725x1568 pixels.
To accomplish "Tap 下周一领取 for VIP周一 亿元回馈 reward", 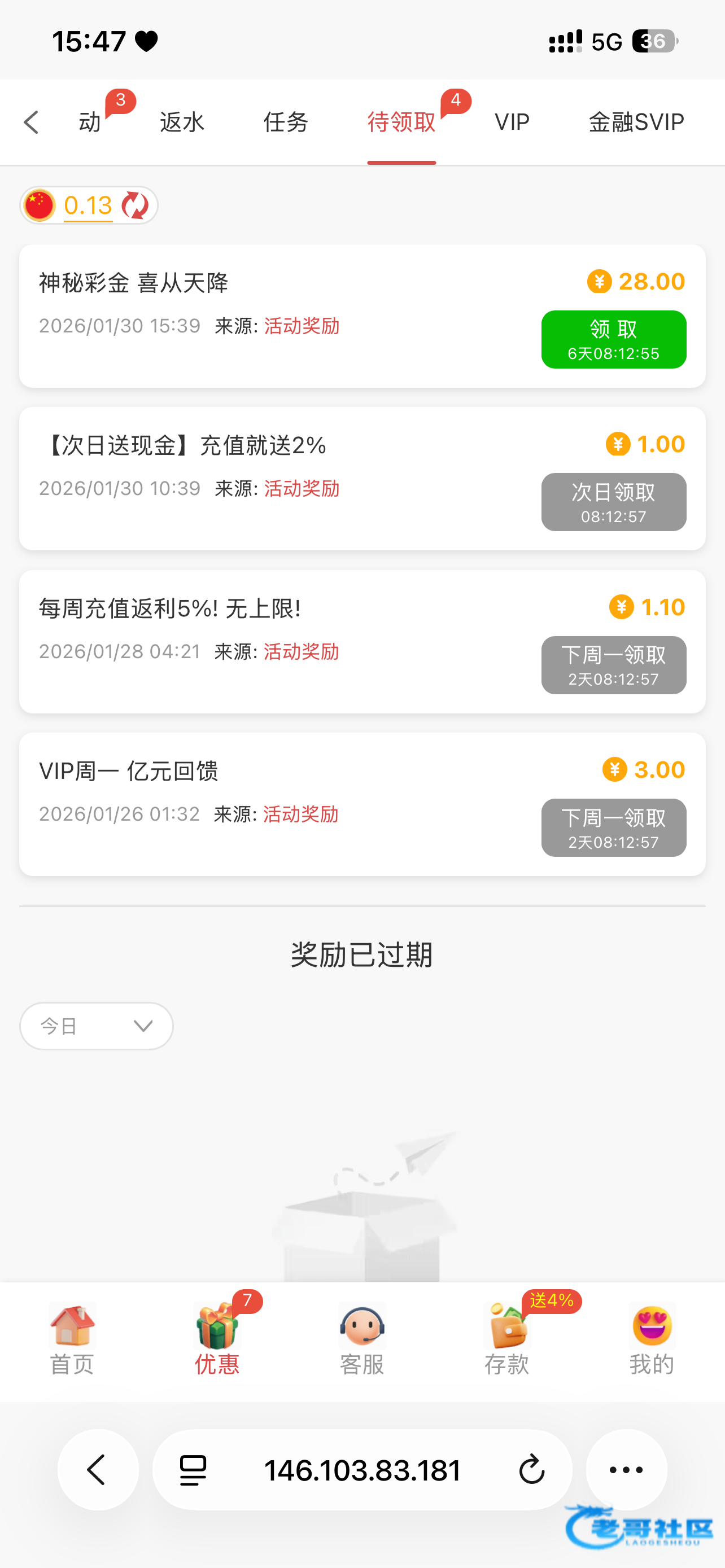I will pyautogui.click(x=613, y=828).
